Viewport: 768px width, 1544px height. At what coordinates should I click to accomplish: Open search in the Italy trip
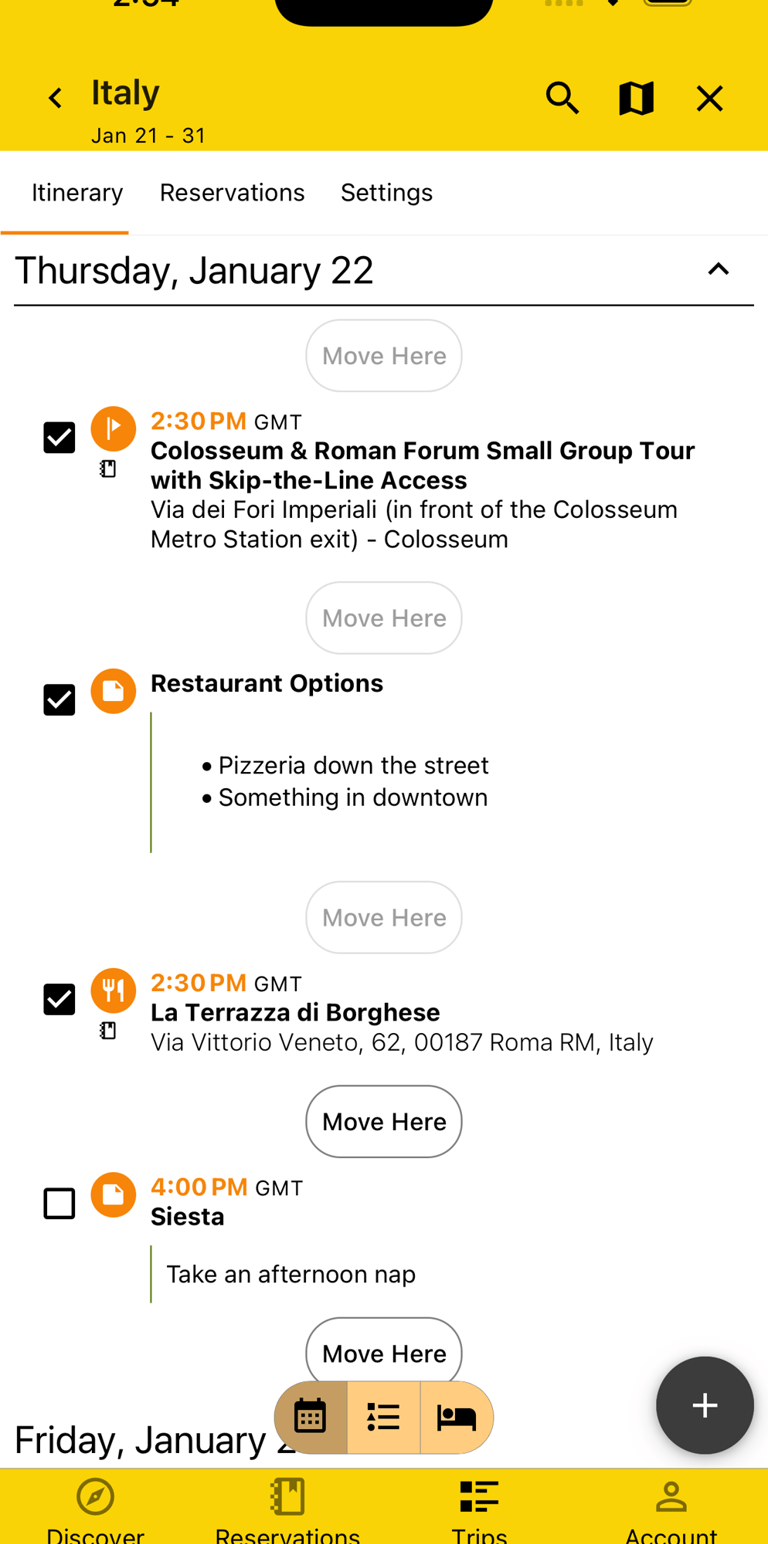tap(563, 98)
